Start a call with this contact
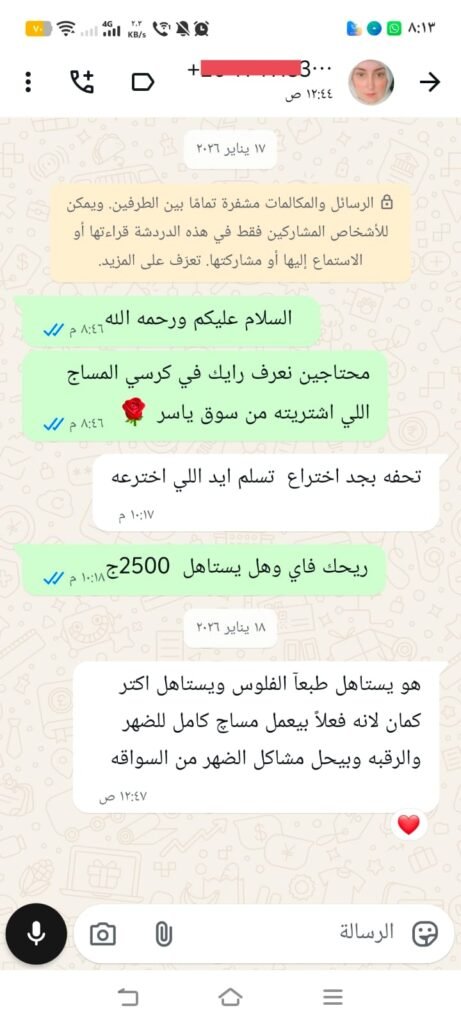461x1024 pixels. click(x=82, y=82)
